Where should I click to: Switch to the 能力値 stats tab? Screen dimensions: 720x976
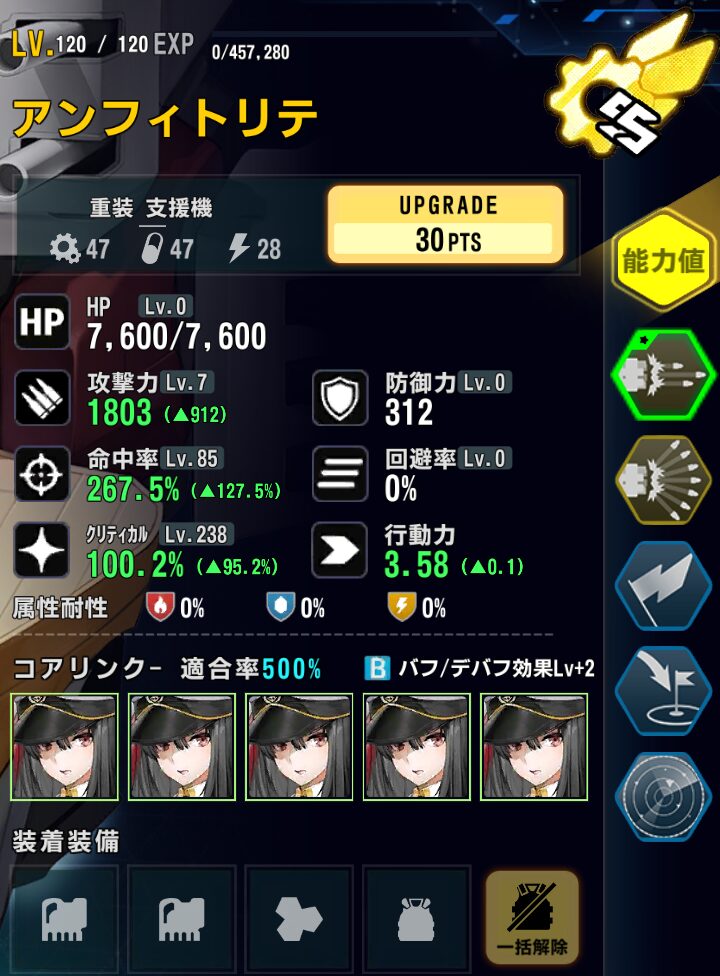coord(664,262)
